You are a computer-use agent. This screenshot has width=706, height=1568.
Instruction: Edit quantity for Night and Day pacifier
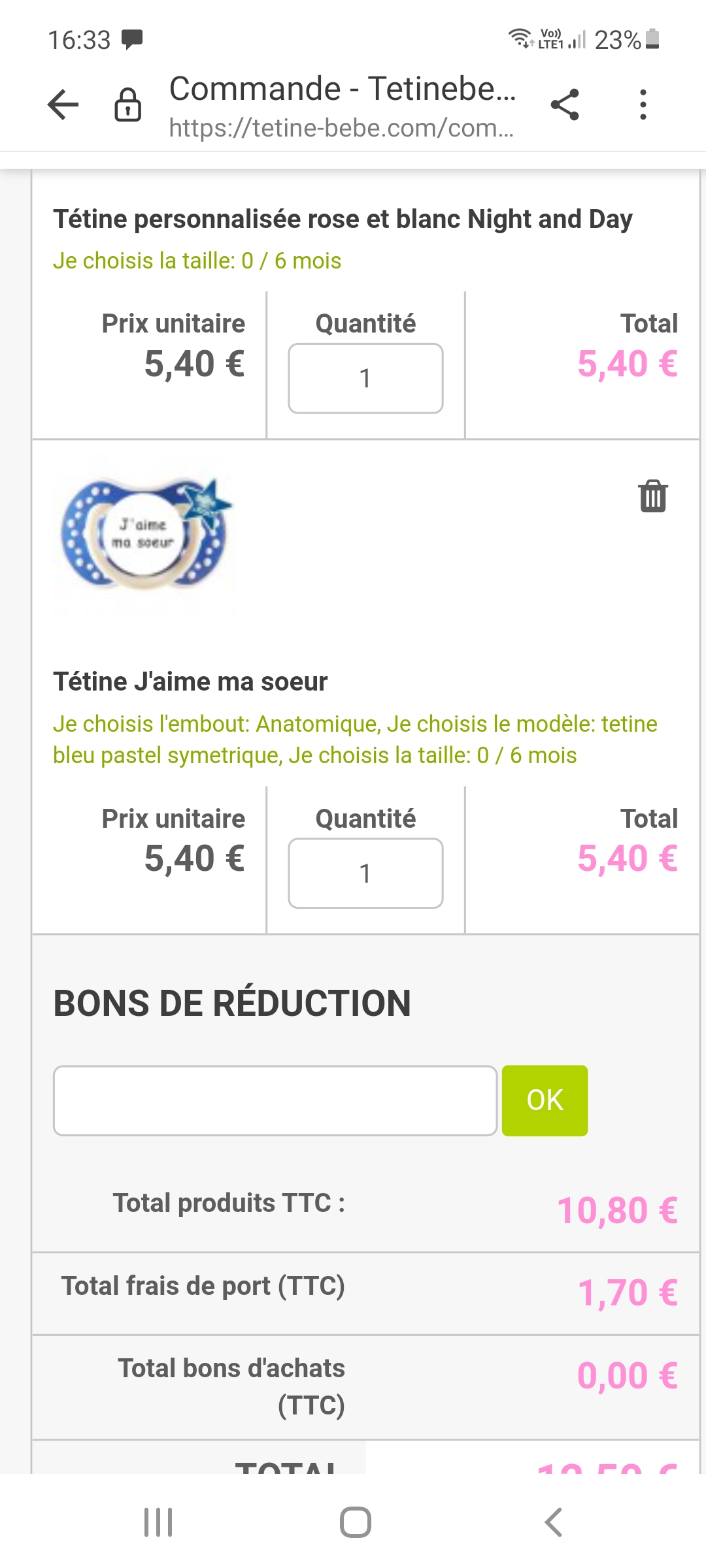pos(365,378)
